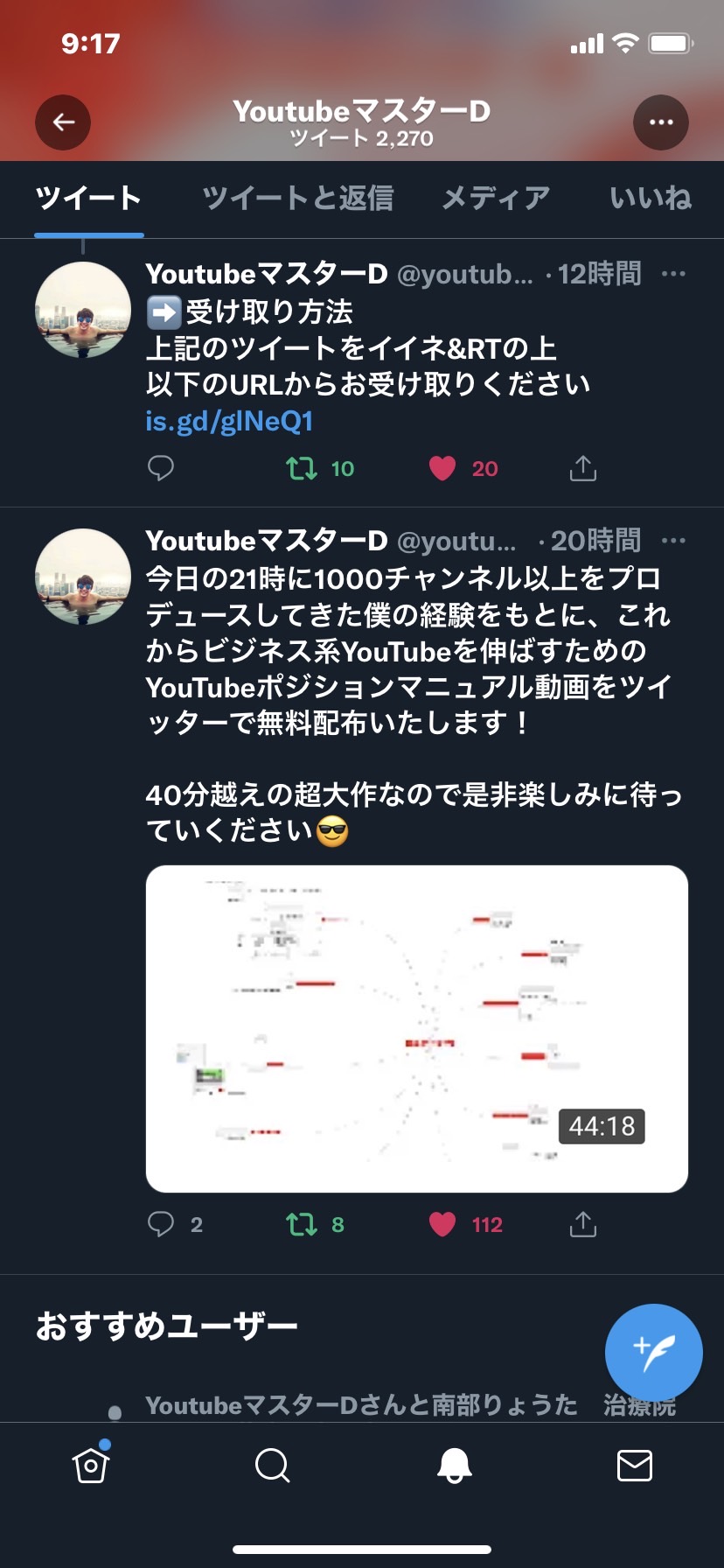Go back using the header arrow
The width and height of the screenshot is (724, 1568).
[x=63, y=122]
